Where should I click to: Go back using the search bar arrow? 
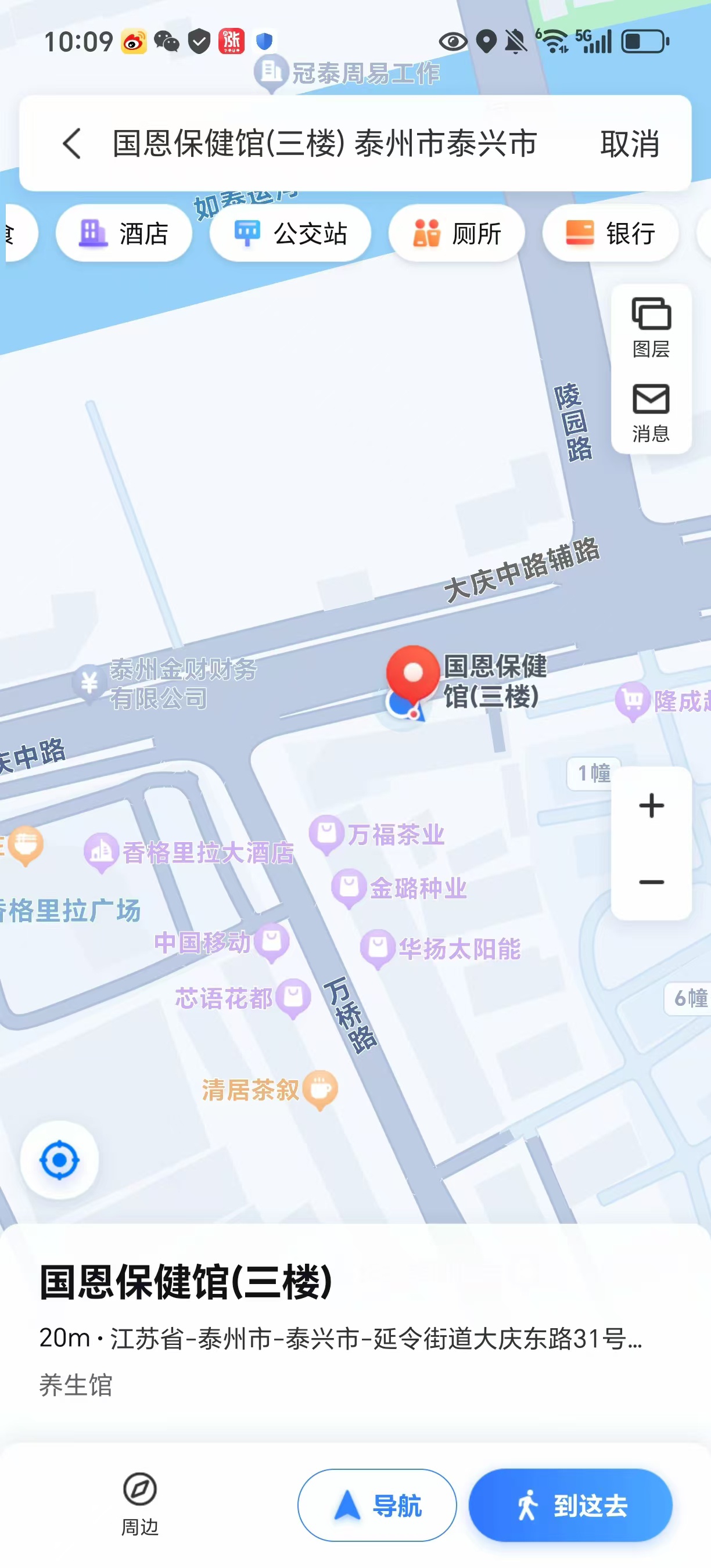click(72, 144)
